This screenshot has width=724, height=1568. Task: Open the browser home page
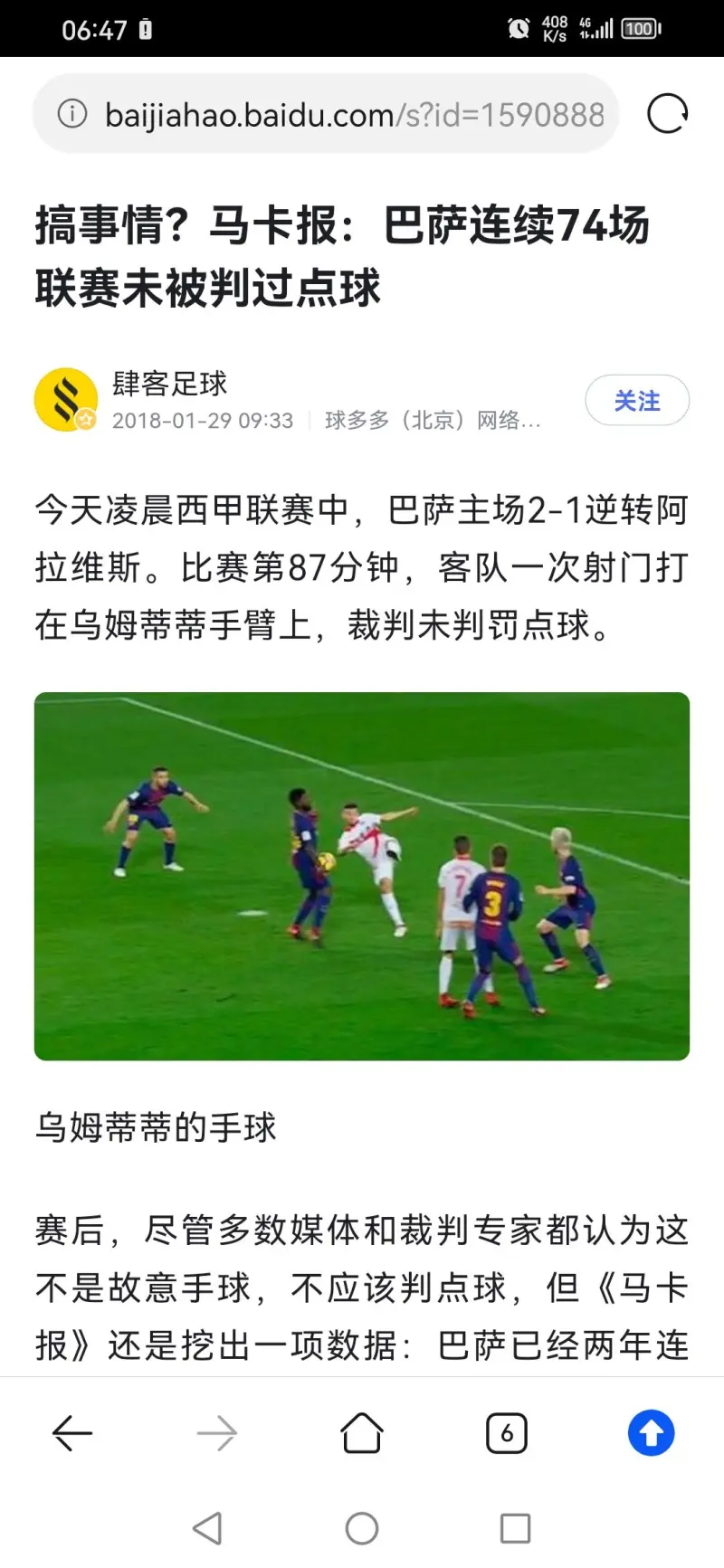tap(362, 1433)
